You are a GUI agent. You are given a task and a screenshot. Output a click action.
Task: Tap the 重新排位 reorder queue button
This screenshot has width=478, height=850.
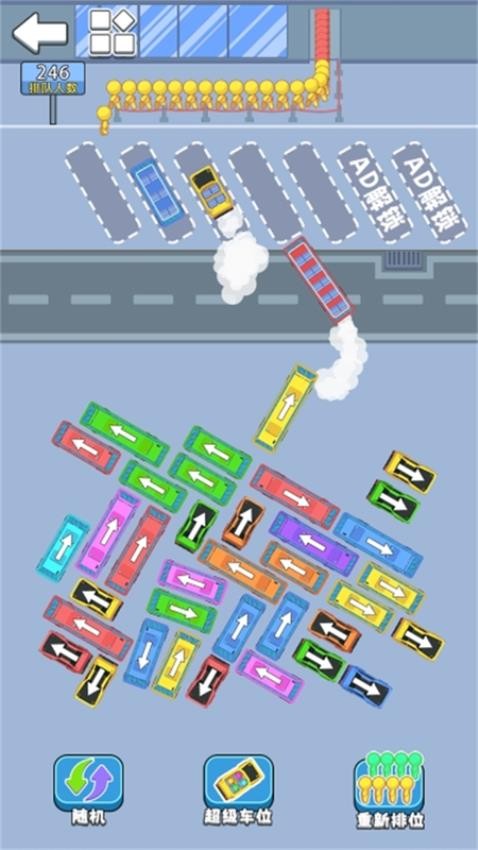(x=389, y=789)
